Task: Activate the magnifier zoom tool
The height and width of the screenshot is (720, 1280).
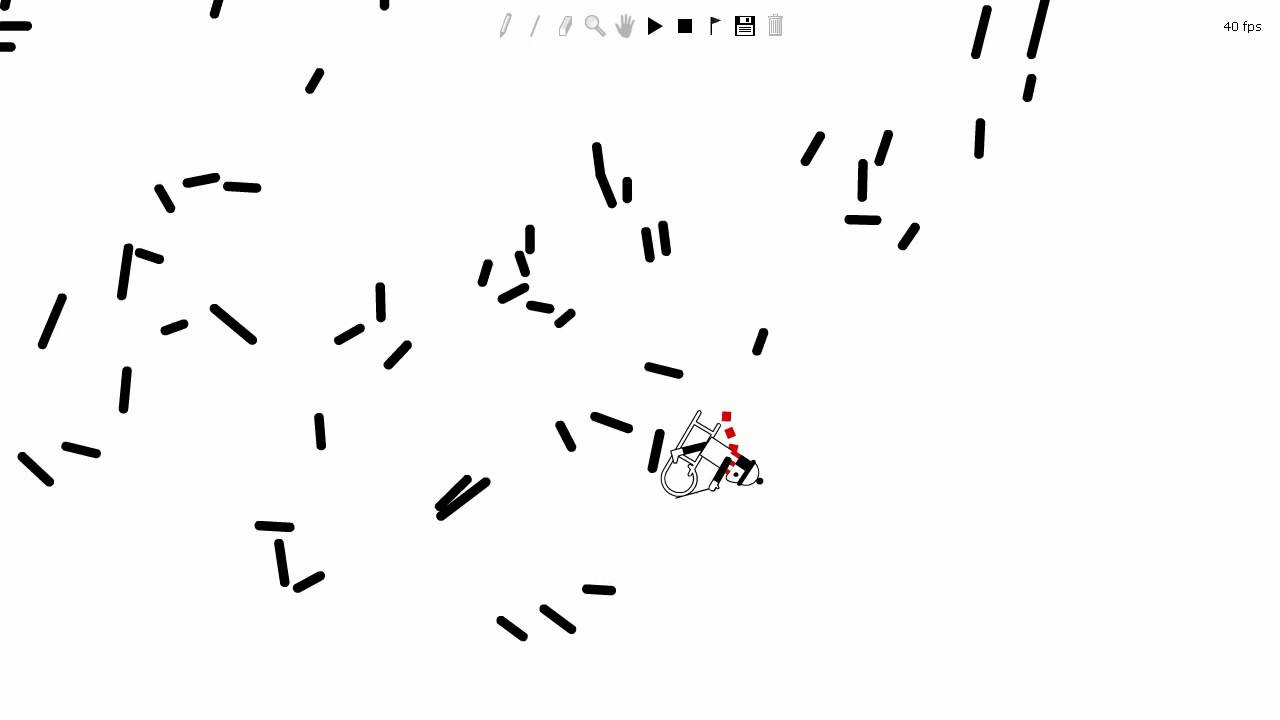Action: click(595, 26)
